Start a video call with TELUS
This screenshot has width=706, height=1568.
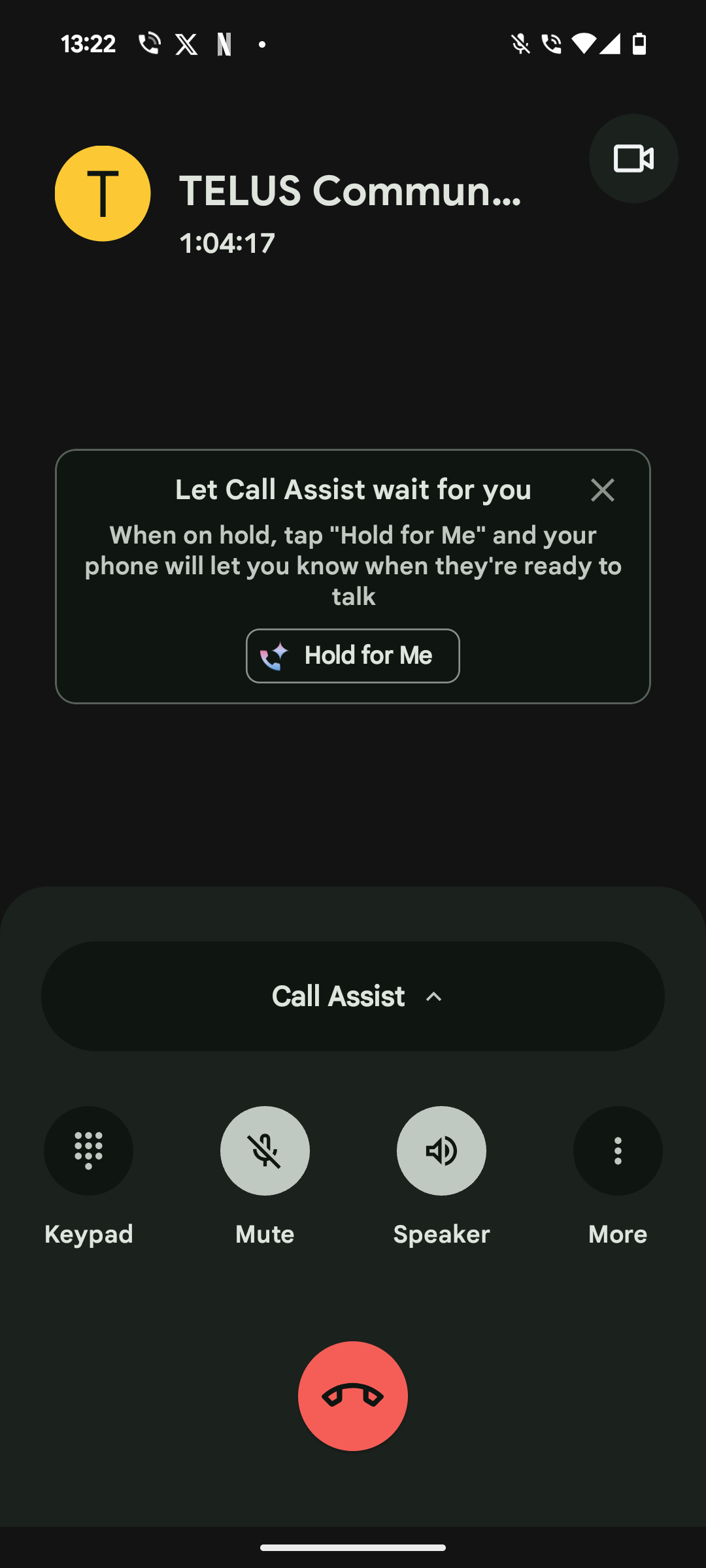(633, 159)
